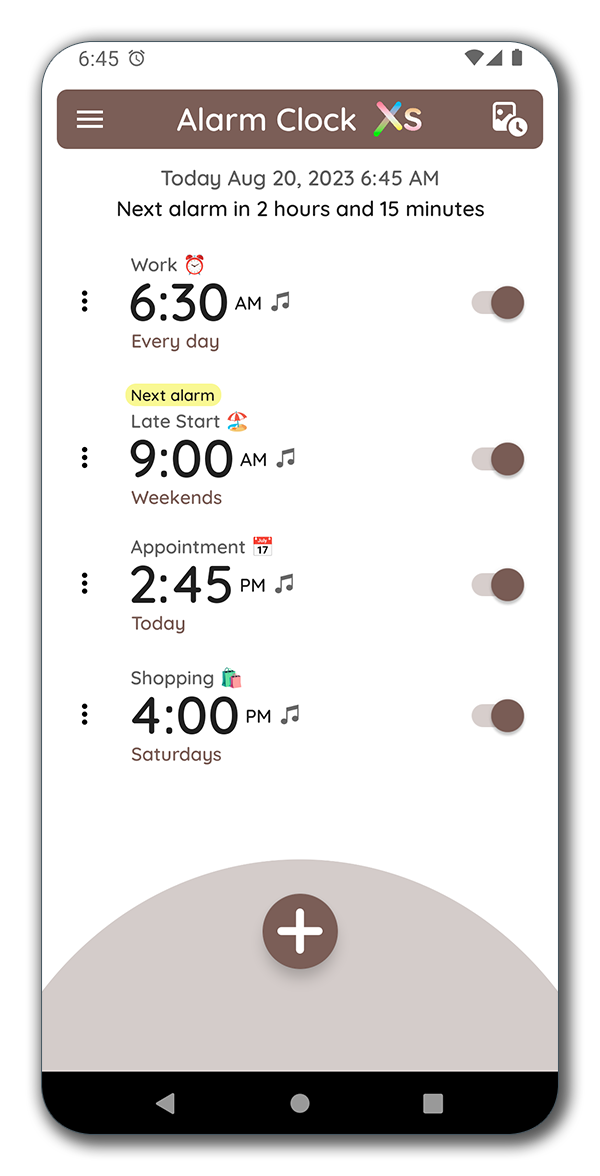This screenshot has width=600, height=1176.
Task: Edit the 9:00 AM Late Start alarm
Action: coord(182,459)
